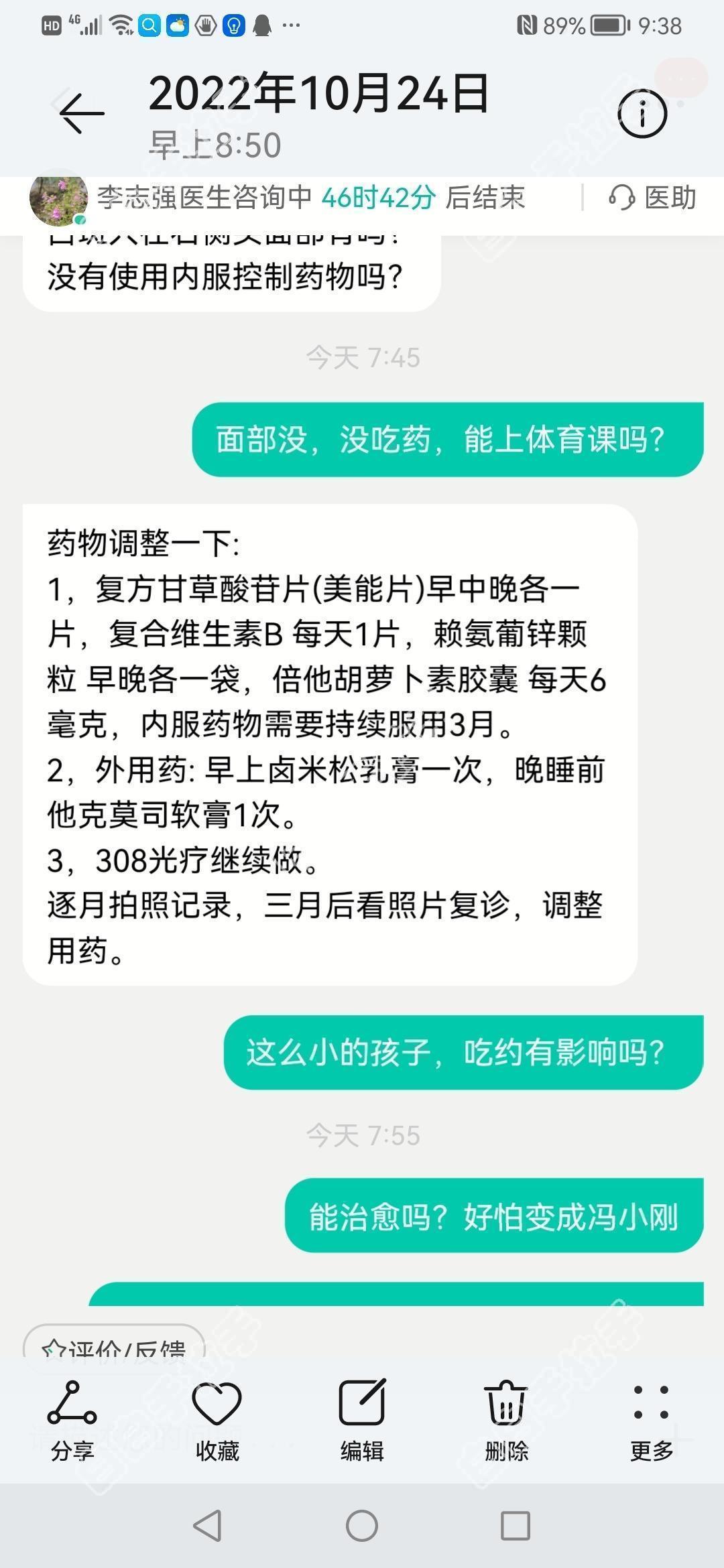Screen dimensions: 724x1568
Task: Tap the system home button
Action: [362, 1526]
